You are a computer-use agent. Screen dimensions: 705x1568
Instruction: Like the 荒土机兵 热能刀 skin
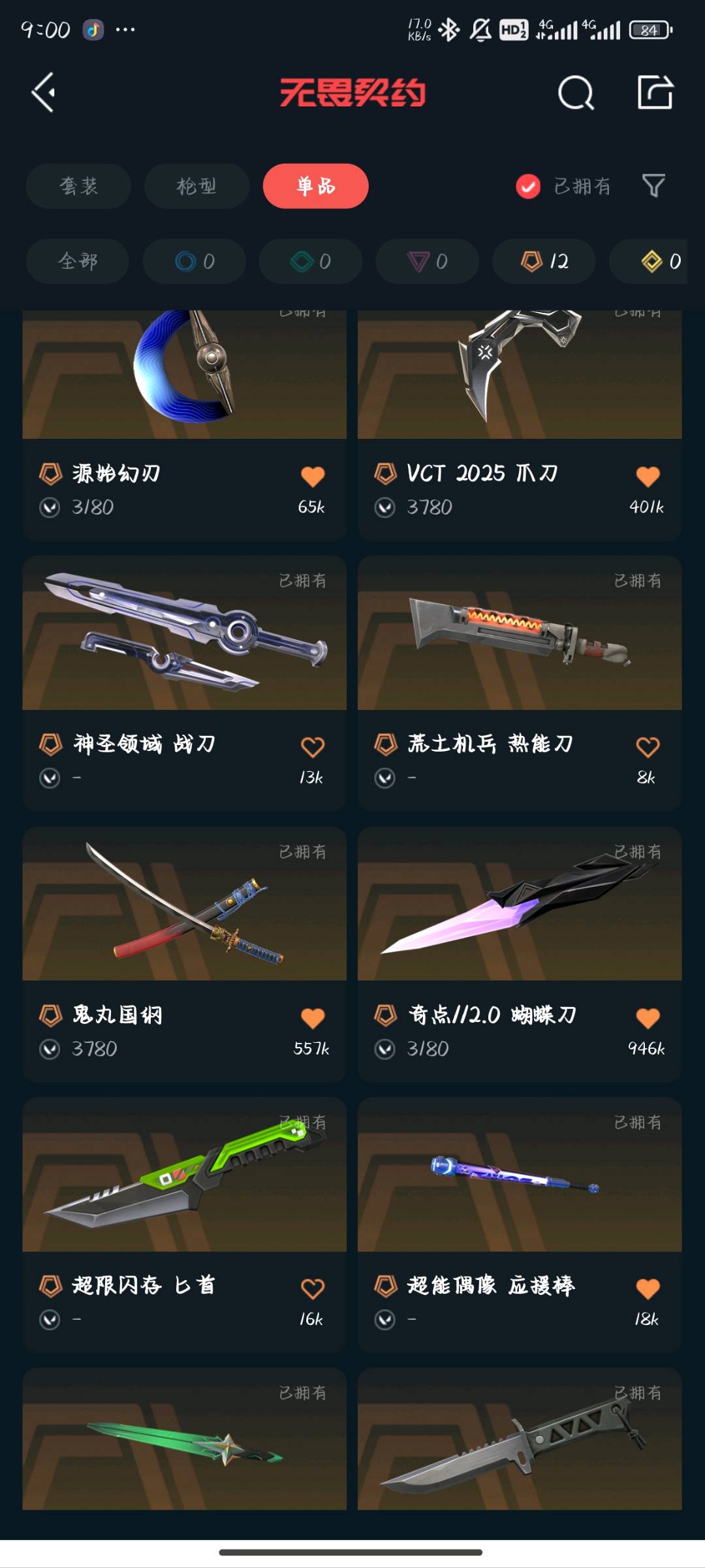648,747
